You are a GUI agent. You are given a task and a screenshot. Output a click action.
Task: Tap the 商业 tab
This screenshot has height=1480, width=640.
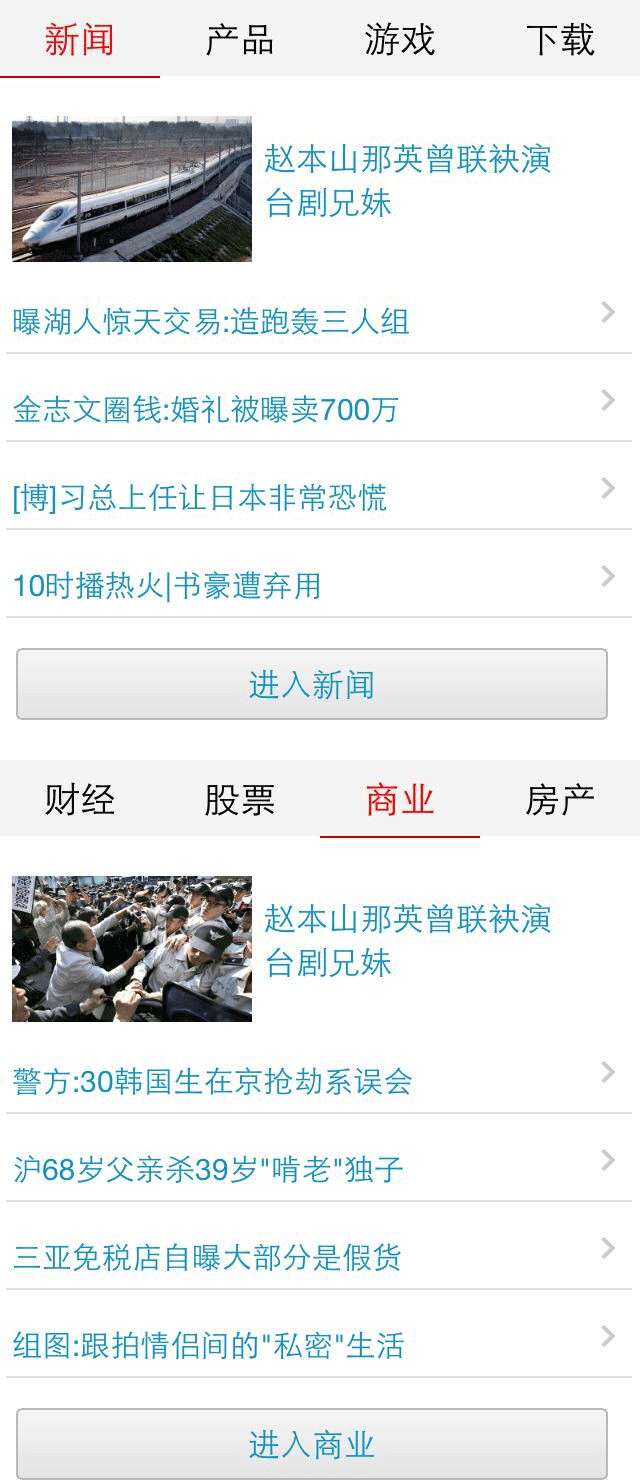click(x=400, y=799)
